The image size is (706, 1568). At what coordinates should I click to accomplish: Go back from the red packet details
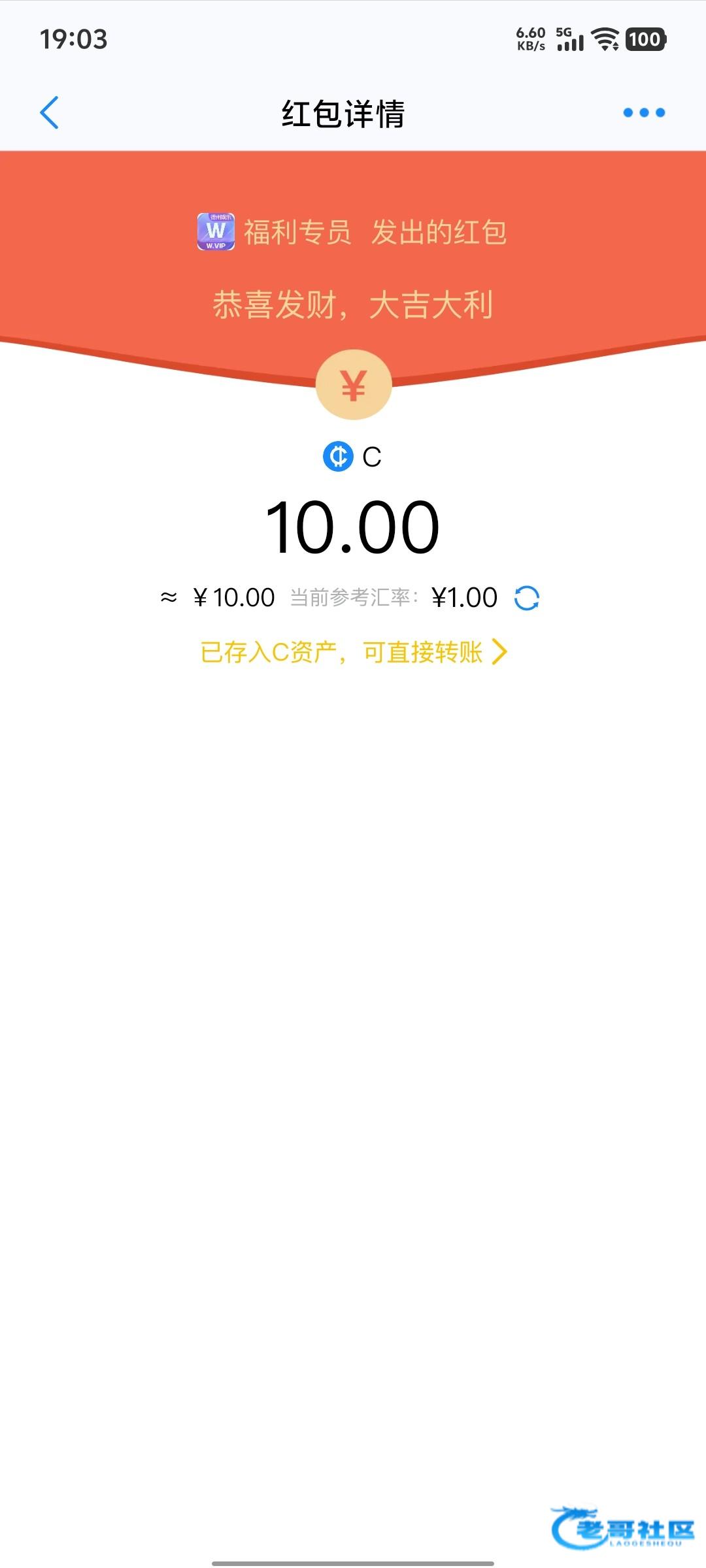click(50, 113)
